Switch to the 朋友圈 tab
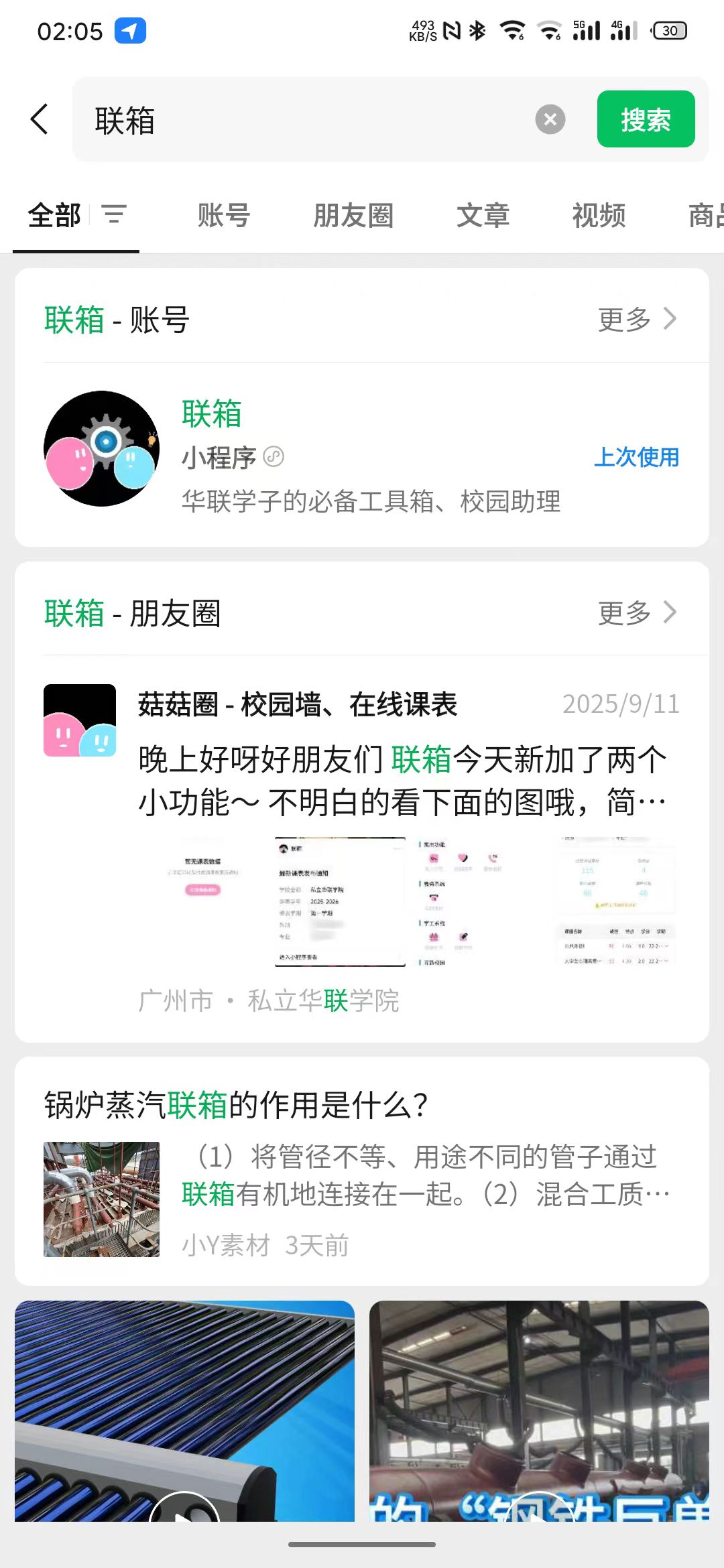724x1568 pixels. (x=353, y=216)
